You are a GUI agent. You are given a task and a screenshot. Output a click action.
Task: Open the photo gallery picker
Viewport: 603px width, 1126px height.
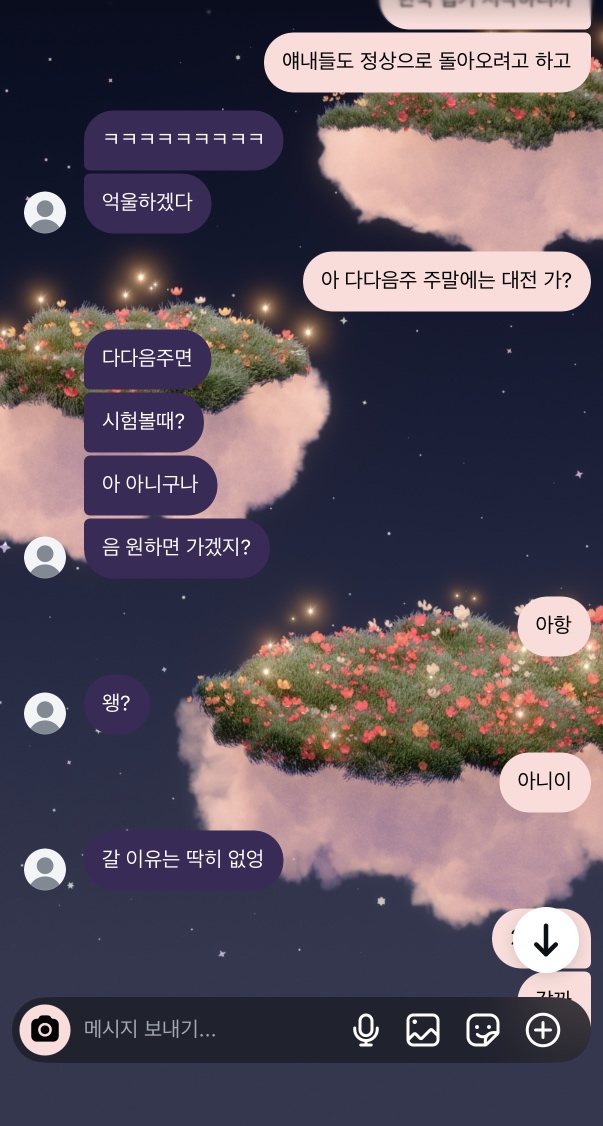point(423,1030)
